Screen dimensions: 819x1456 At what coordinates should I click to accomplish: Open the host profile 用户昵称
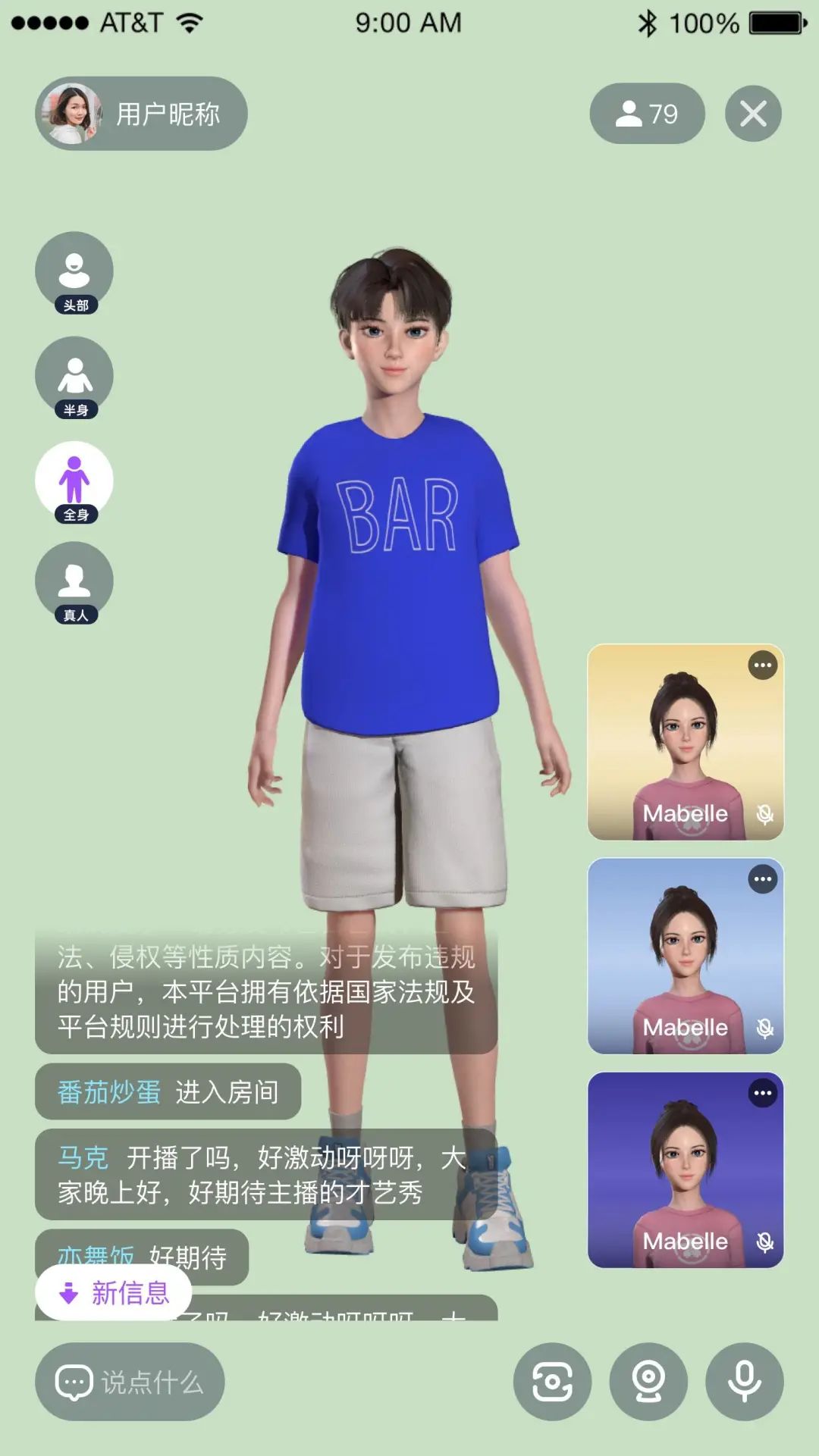141,114
